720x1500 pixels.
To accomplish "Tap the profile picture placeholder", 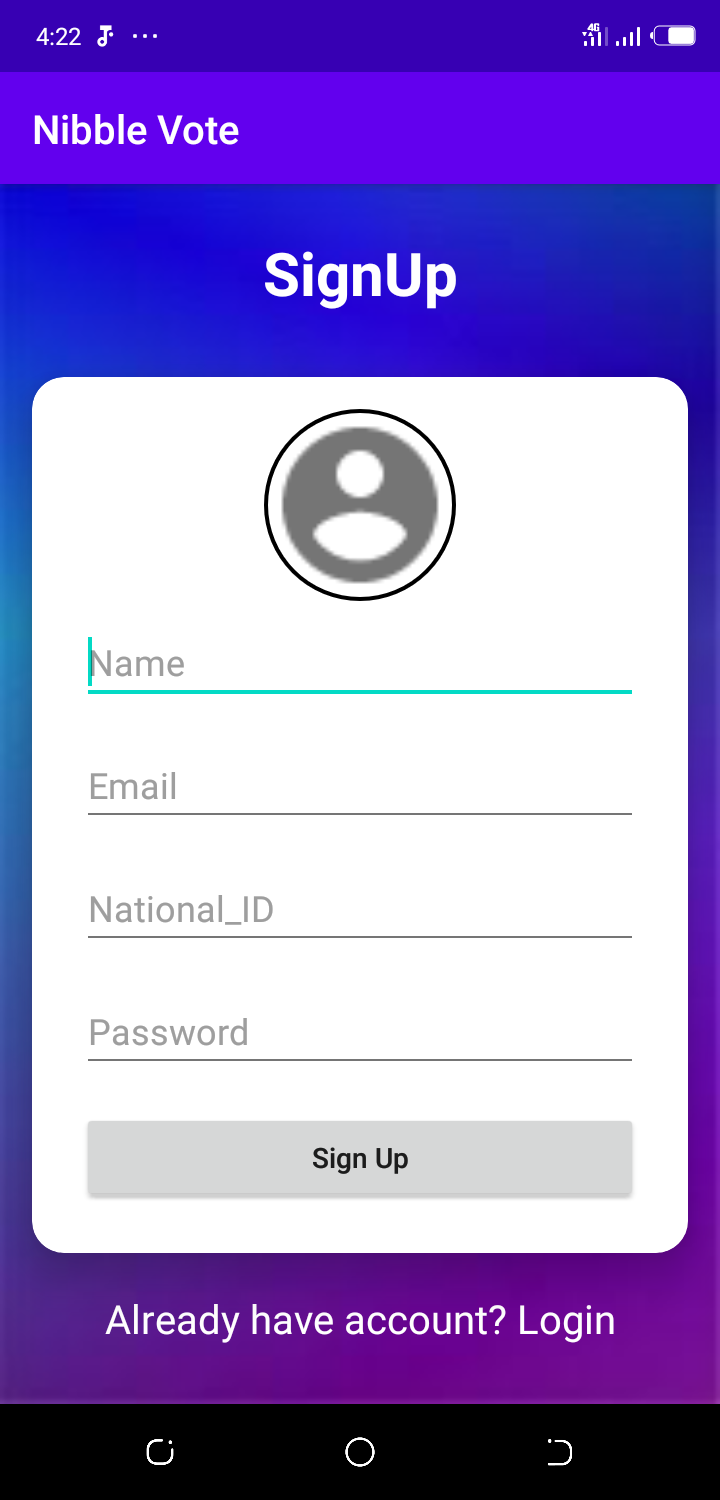I will pyautogui.click(x=360, y=505).
